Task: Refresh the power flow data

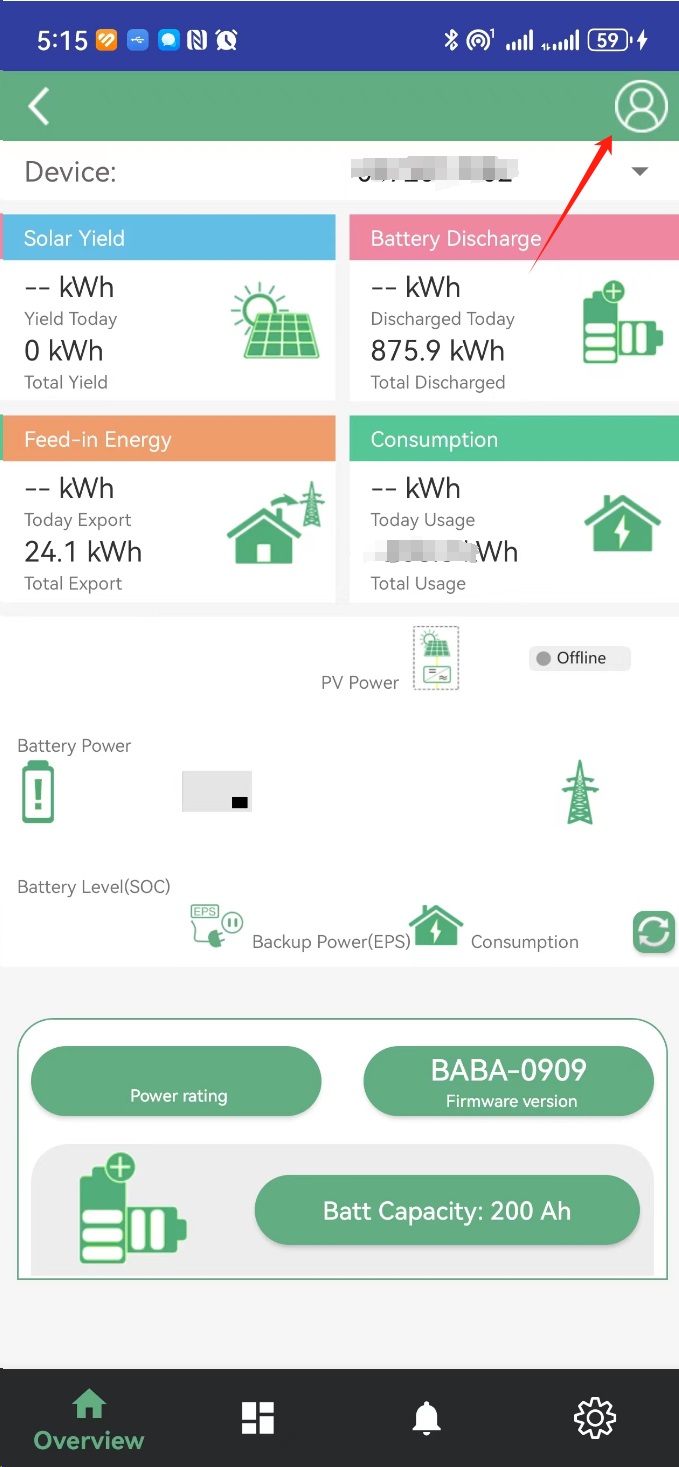Action: pos(654,932)
